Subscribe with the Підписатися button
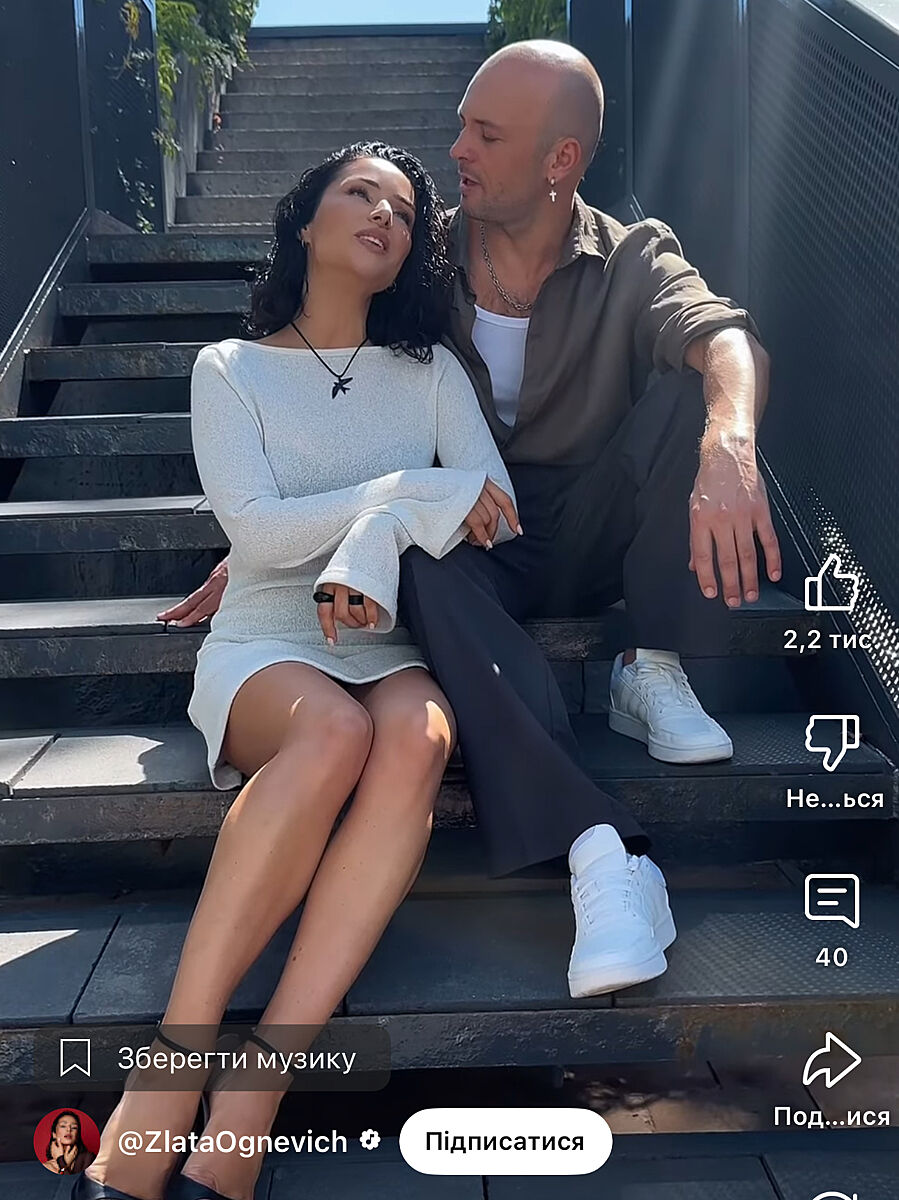 (505, 1141)
